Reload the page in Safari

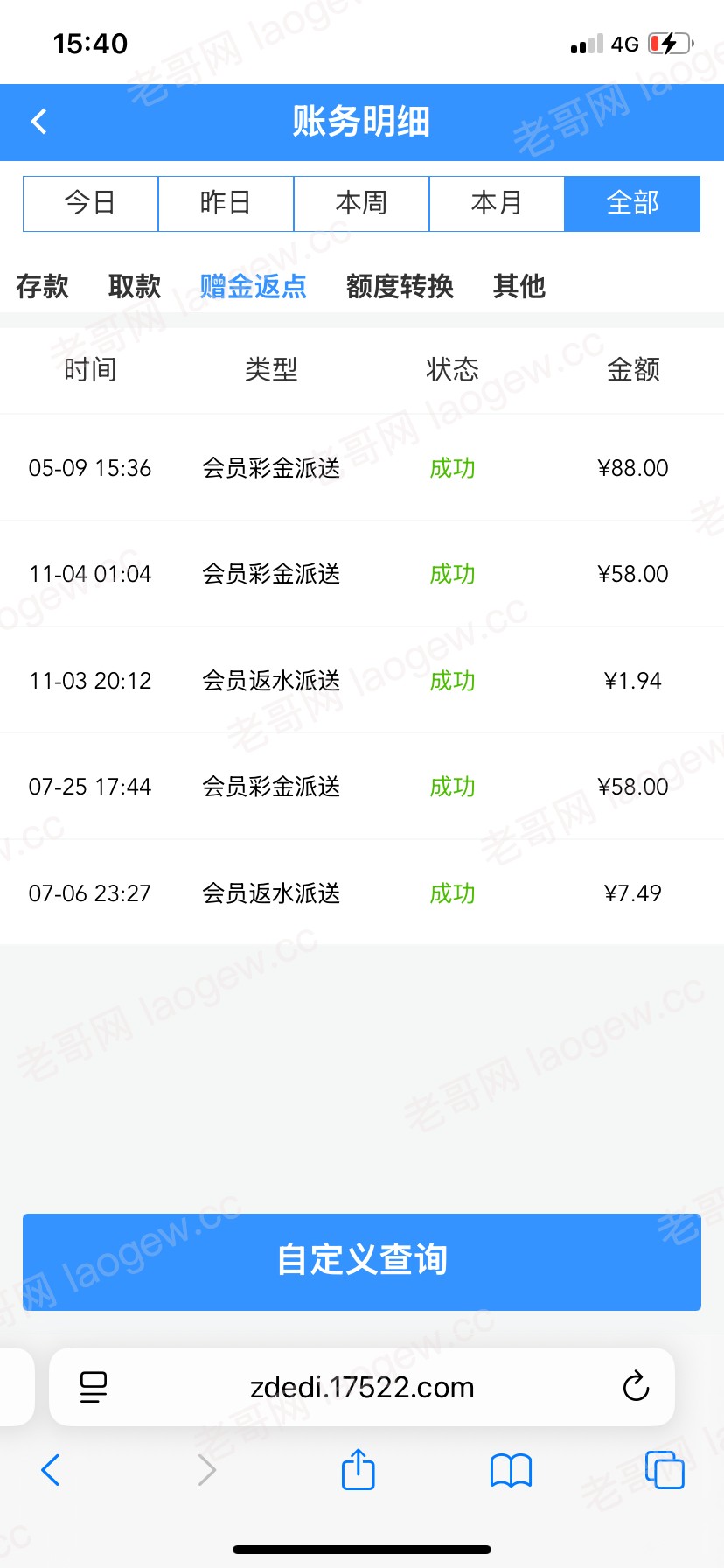(636, 1386)
